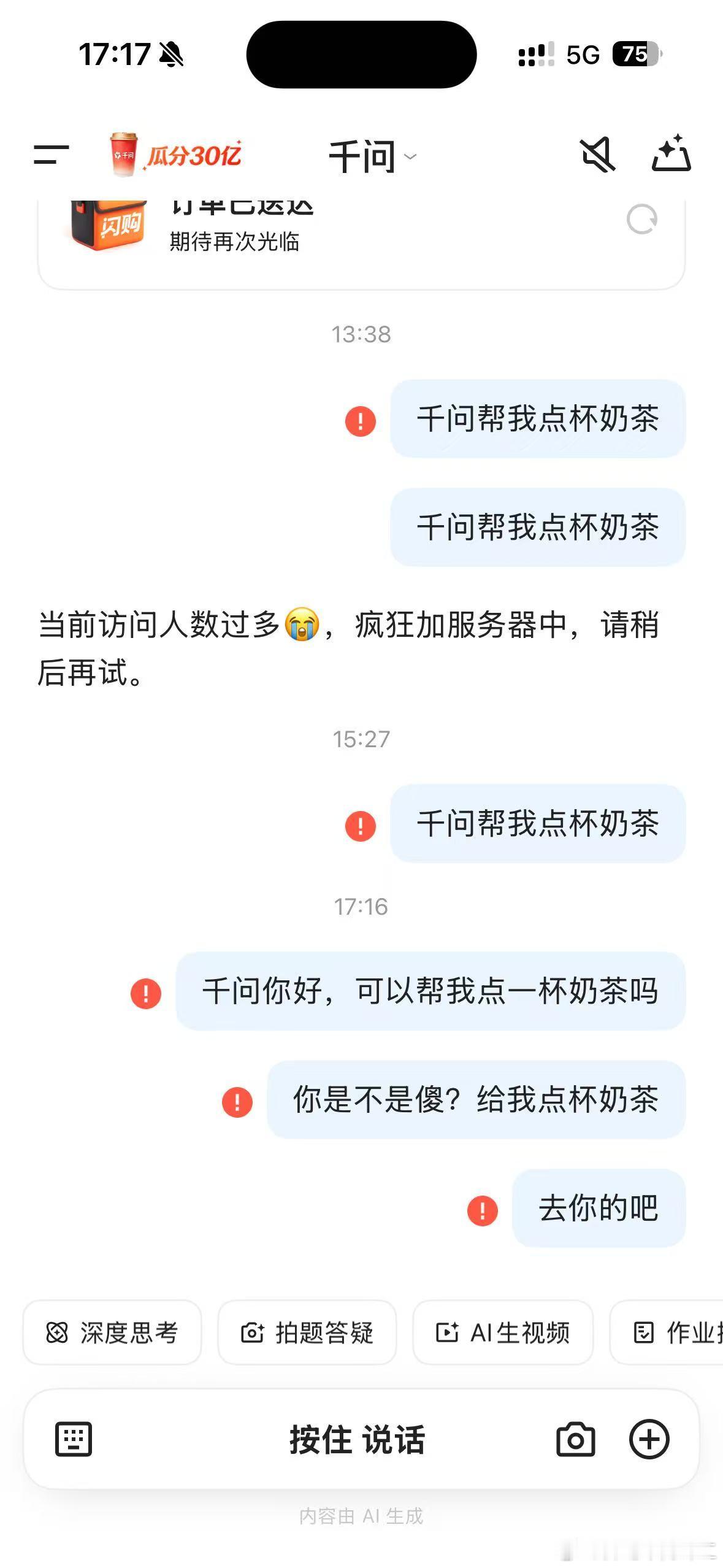Viewport: 723px width, 1568px height.
Task: Retry the failed 13:38 奶茶 message
Action: click(361, 421)
